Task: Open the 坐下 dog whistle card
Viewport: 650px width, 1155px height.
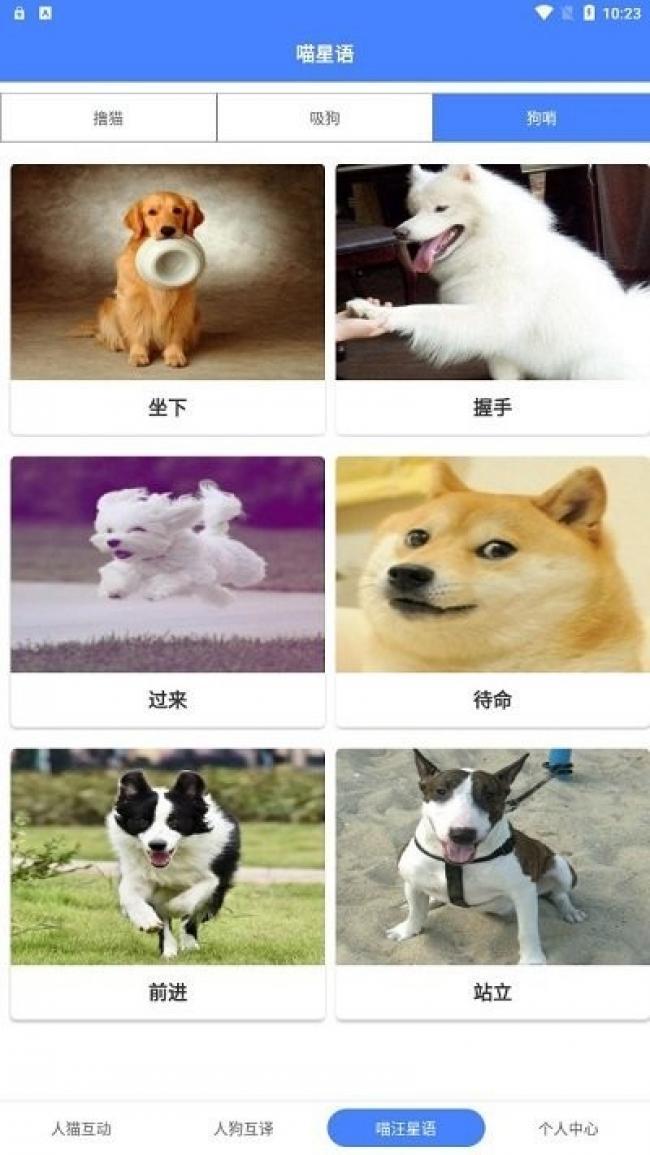Action: pyautogui.click(x=167, y=299)
